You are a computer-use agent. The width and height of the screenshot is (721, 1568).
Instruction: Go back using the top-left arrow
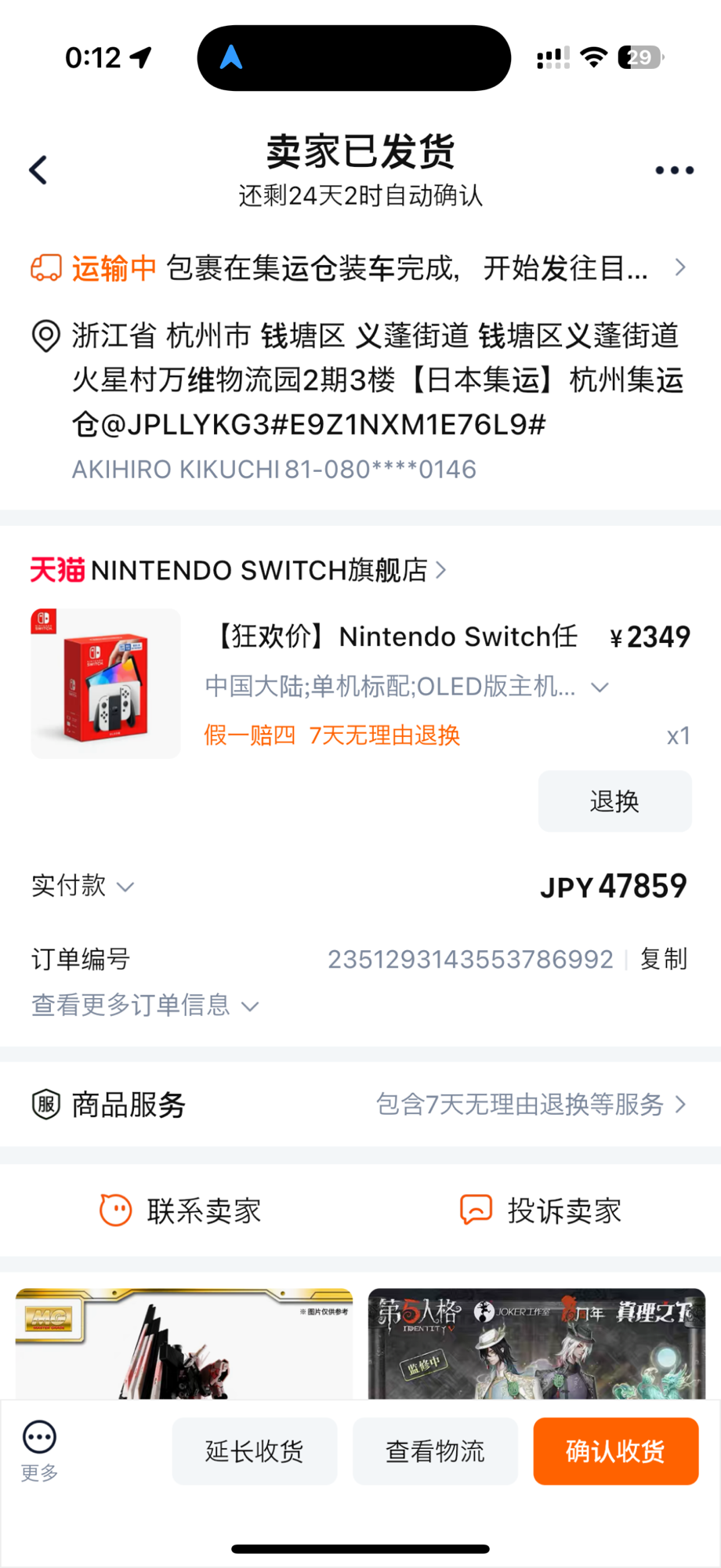38,170
